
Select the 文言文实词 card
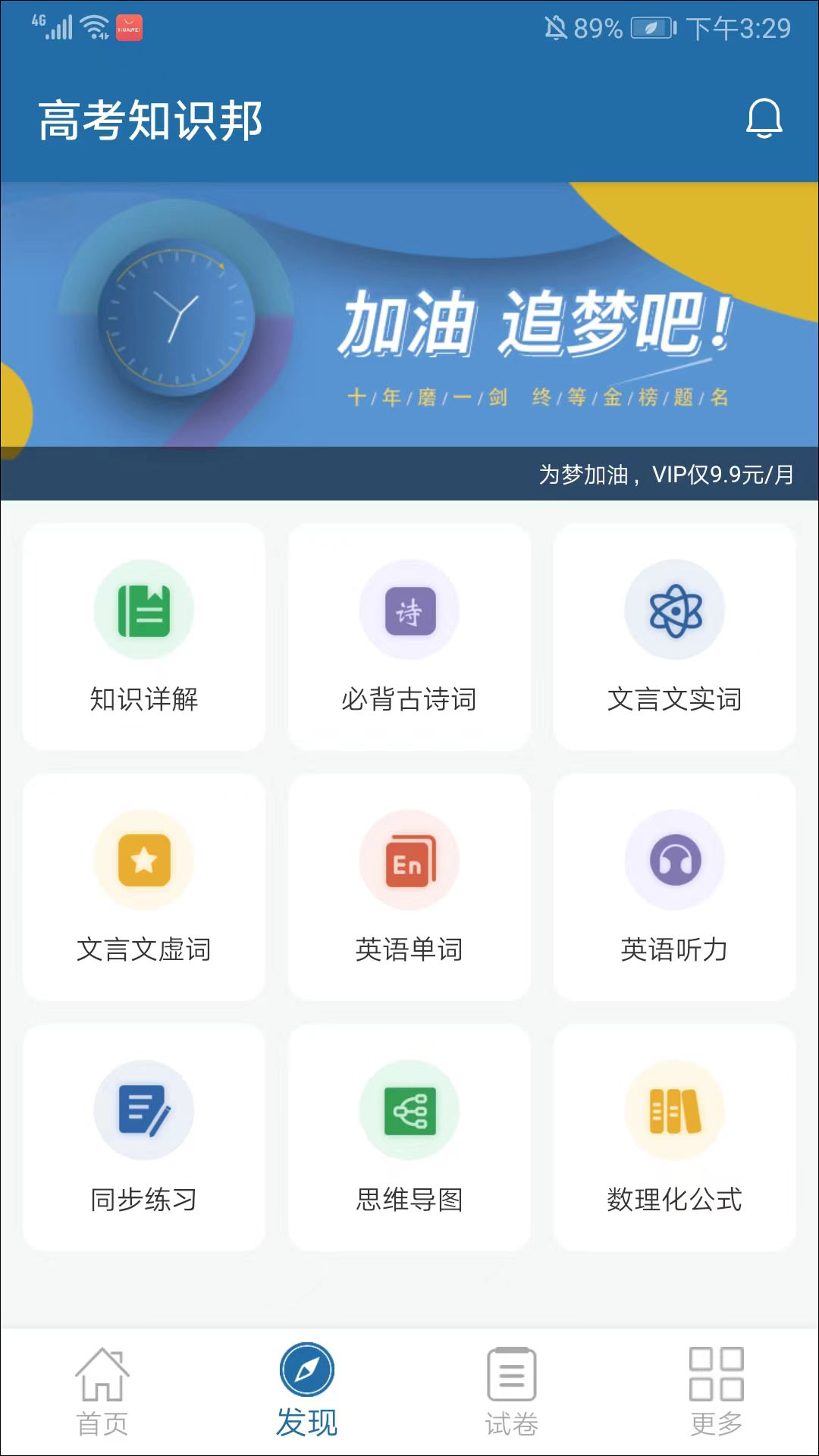pos(674,637)
